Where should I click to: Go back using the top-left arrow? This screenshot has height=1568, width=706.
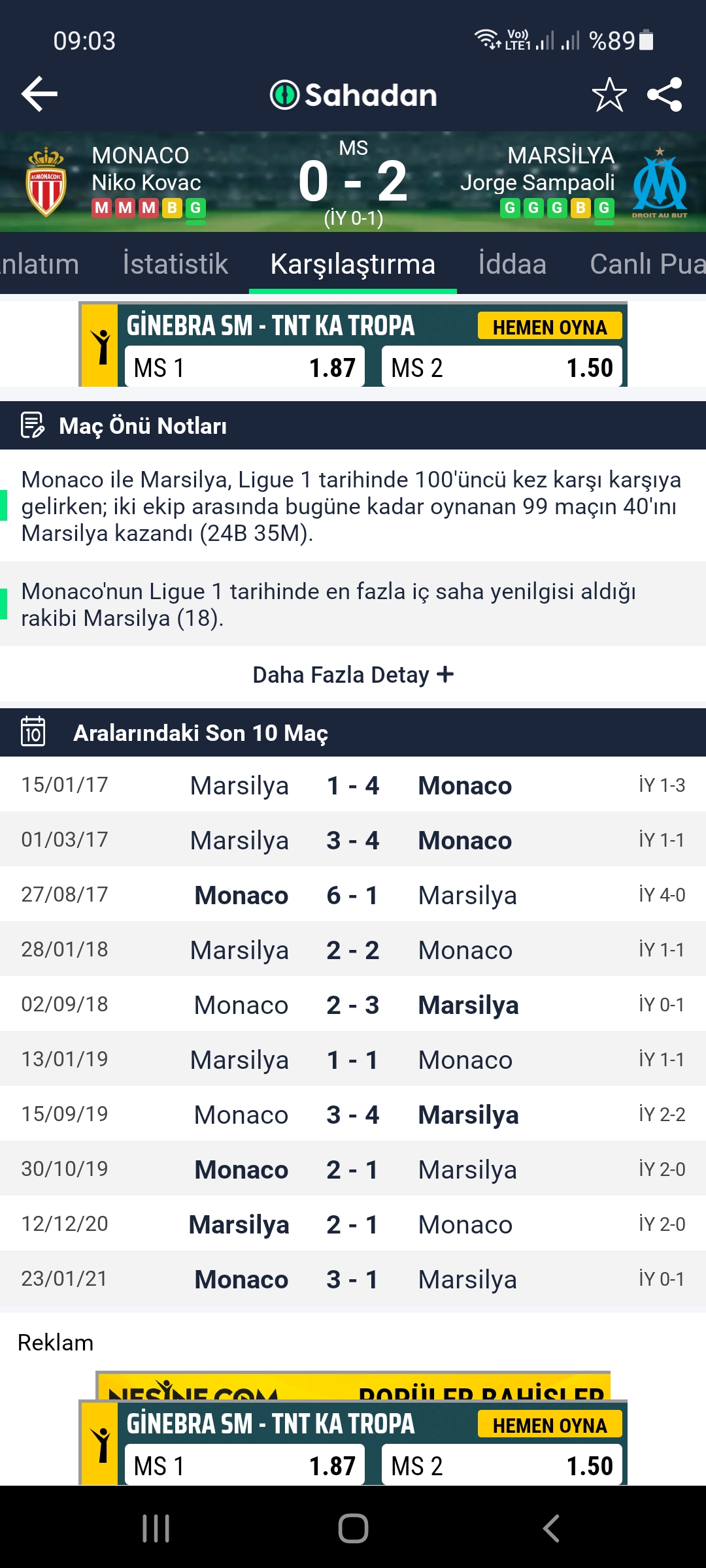click(x=39, y=94)
